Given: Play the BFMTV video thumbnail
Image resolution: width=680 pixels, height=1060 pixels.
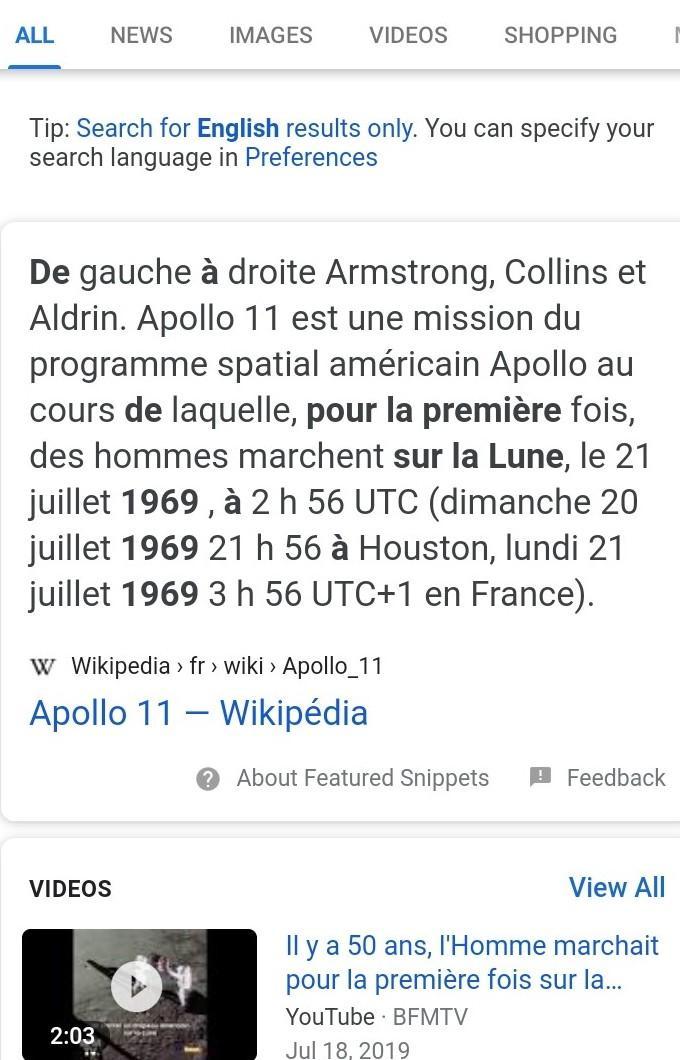Looking at the screenshot, I should [x=139, y=990].
